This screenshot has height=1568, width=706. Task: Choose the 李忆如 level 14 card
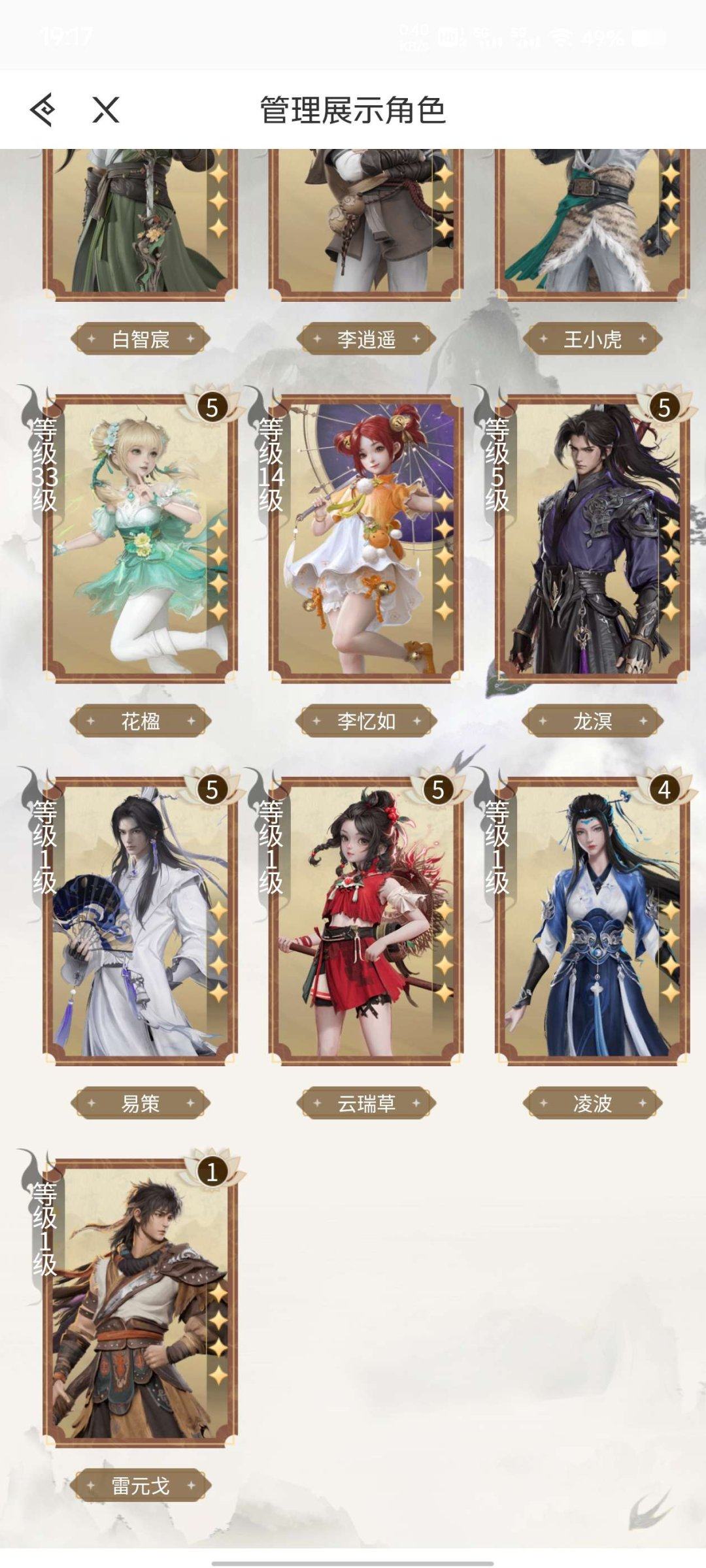coord(366,539)
